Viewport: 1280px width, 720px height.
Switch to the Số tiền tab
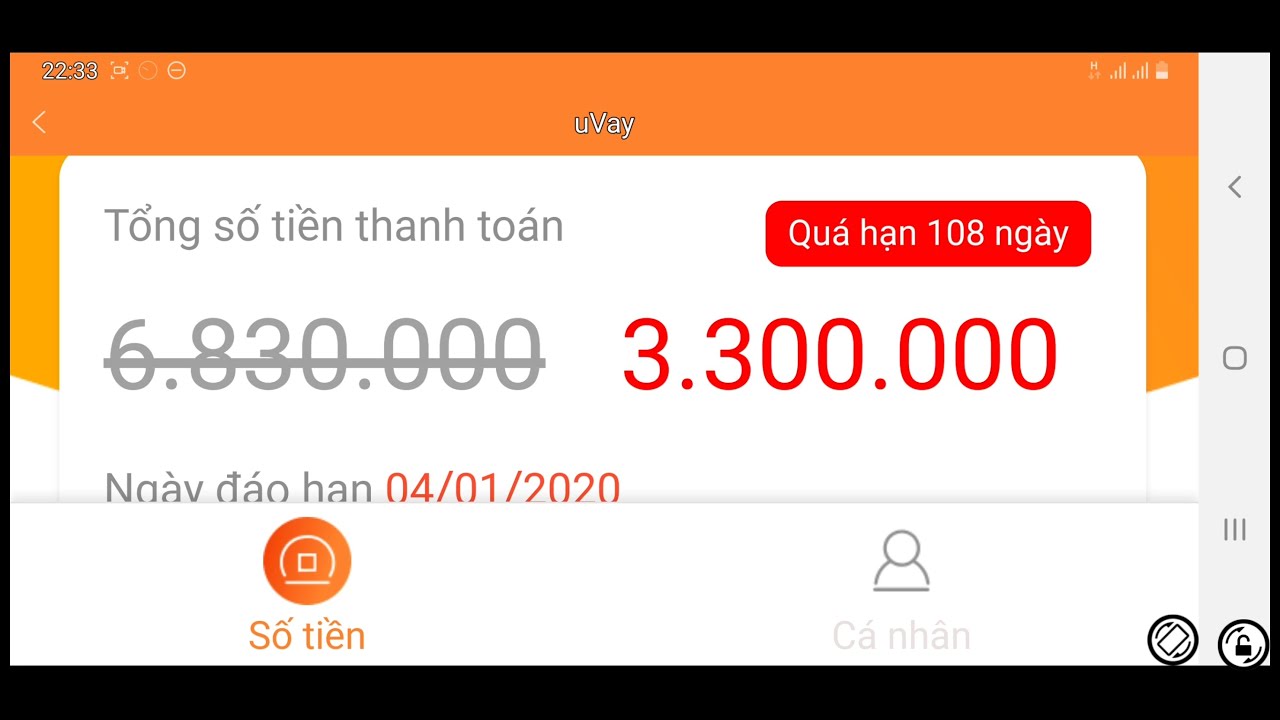coord(307,585)
